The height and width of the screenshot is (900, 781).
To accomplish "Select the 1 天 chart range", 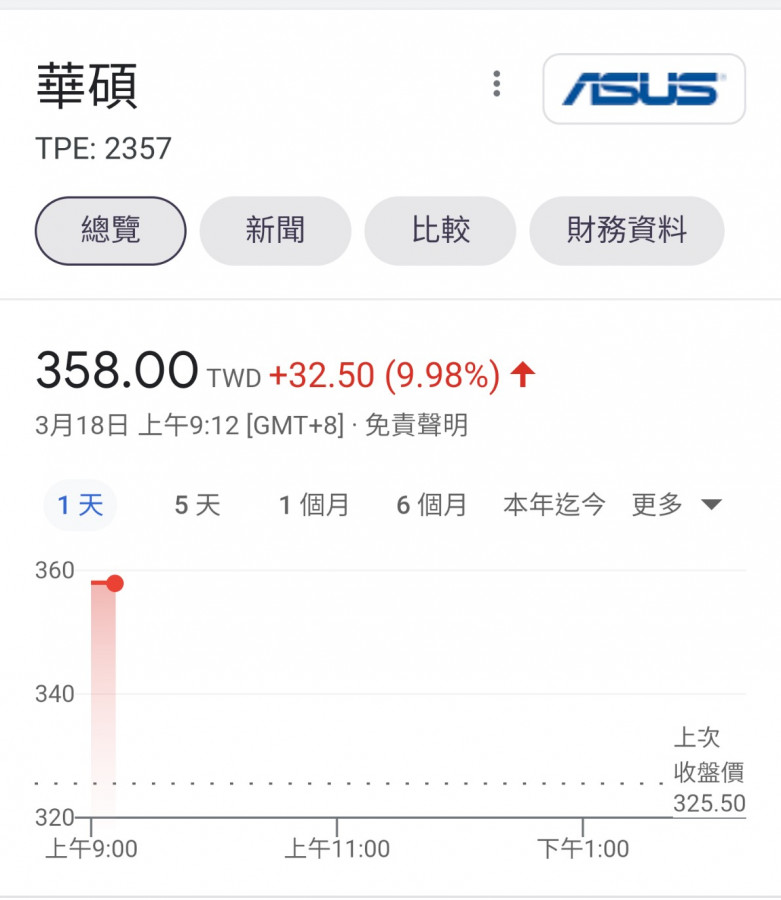I will [x=80, y=505].
